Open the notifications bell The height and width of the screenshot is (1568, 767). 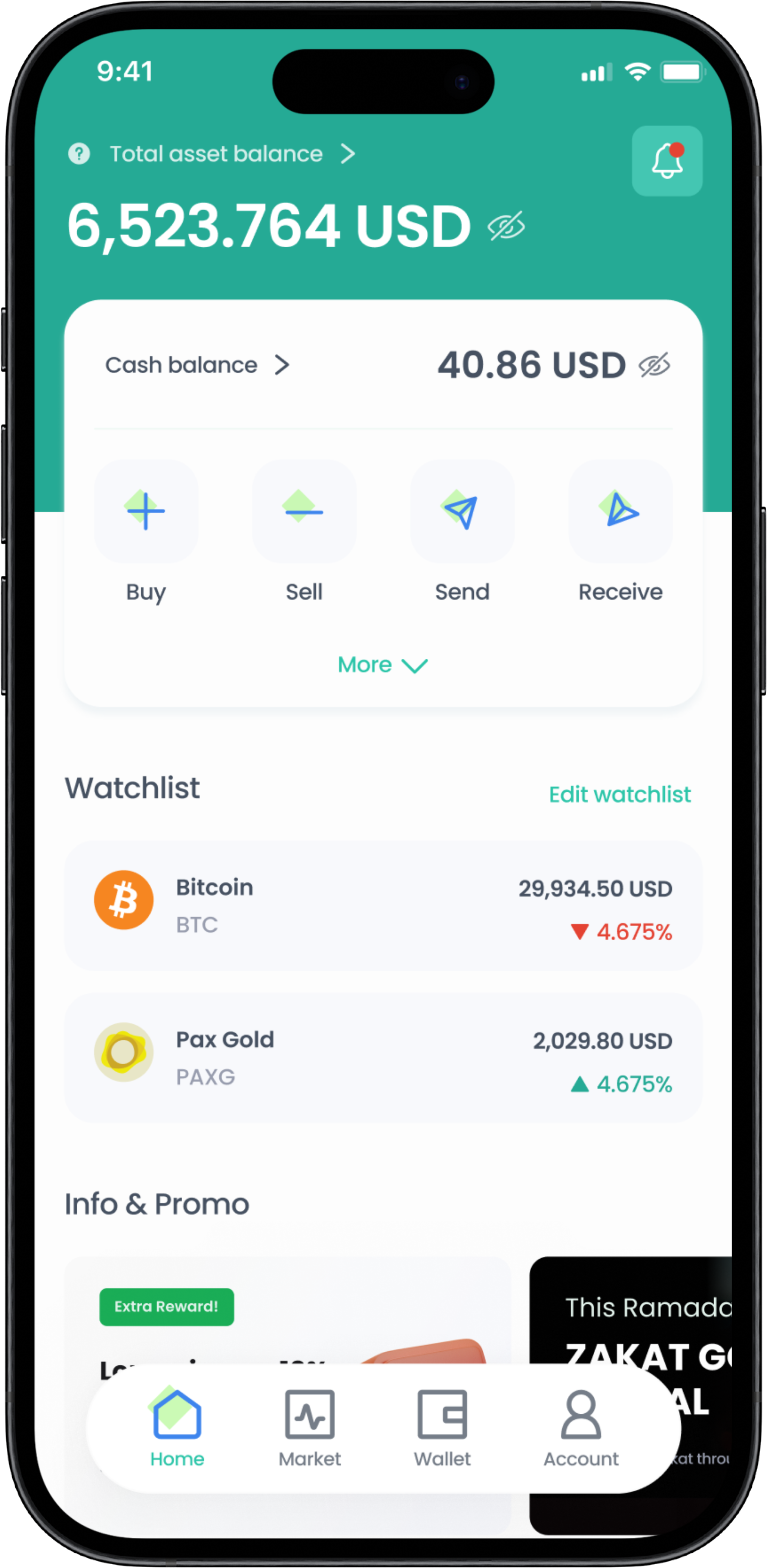(x=667, y=161)
